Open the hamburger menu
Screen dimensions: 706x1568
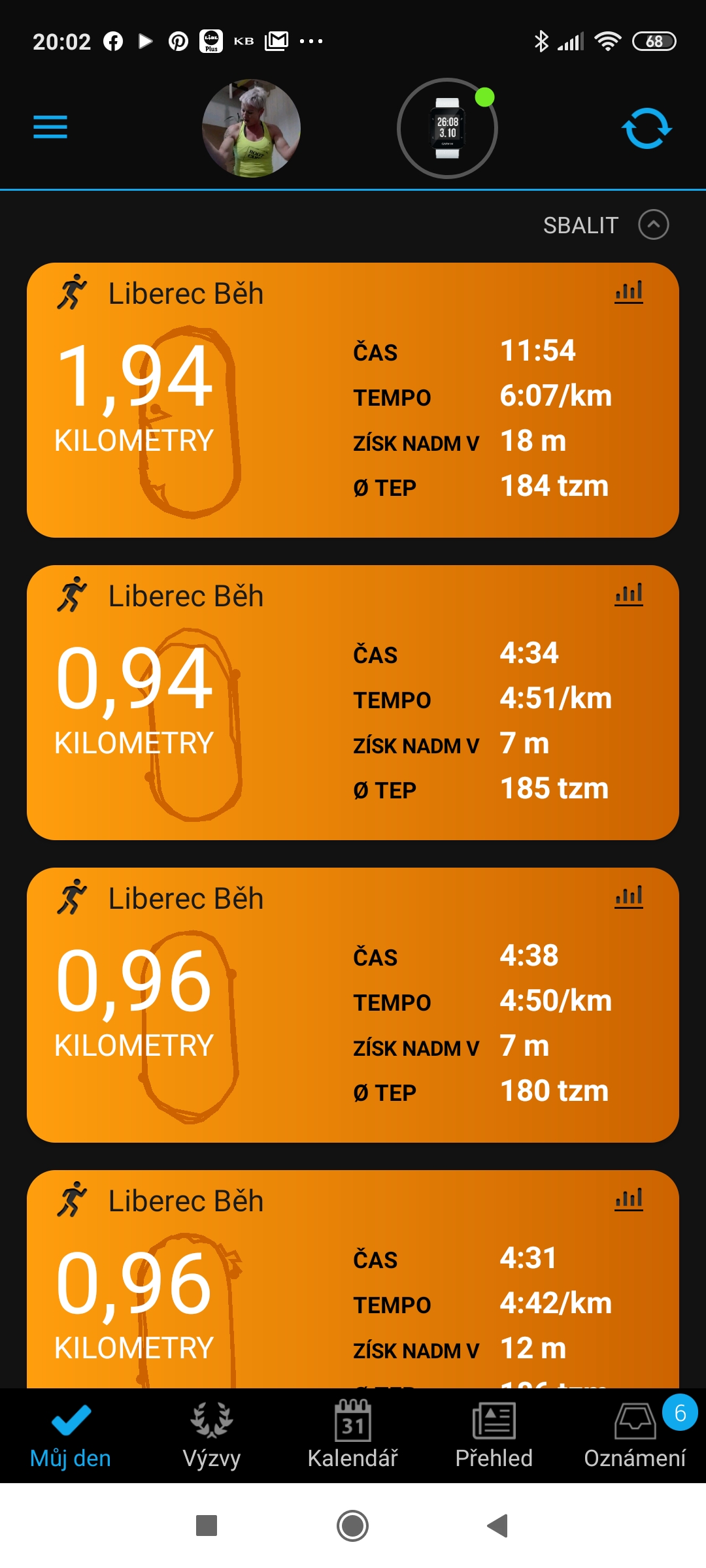(50, 127)
